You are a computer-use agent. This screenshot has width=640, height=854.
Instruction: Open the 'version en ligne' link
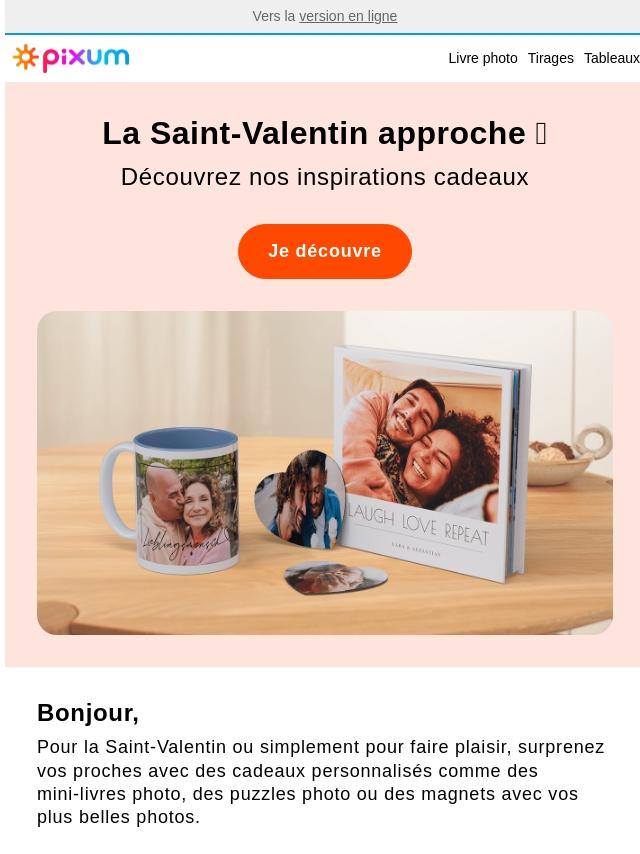coord(348,16)
